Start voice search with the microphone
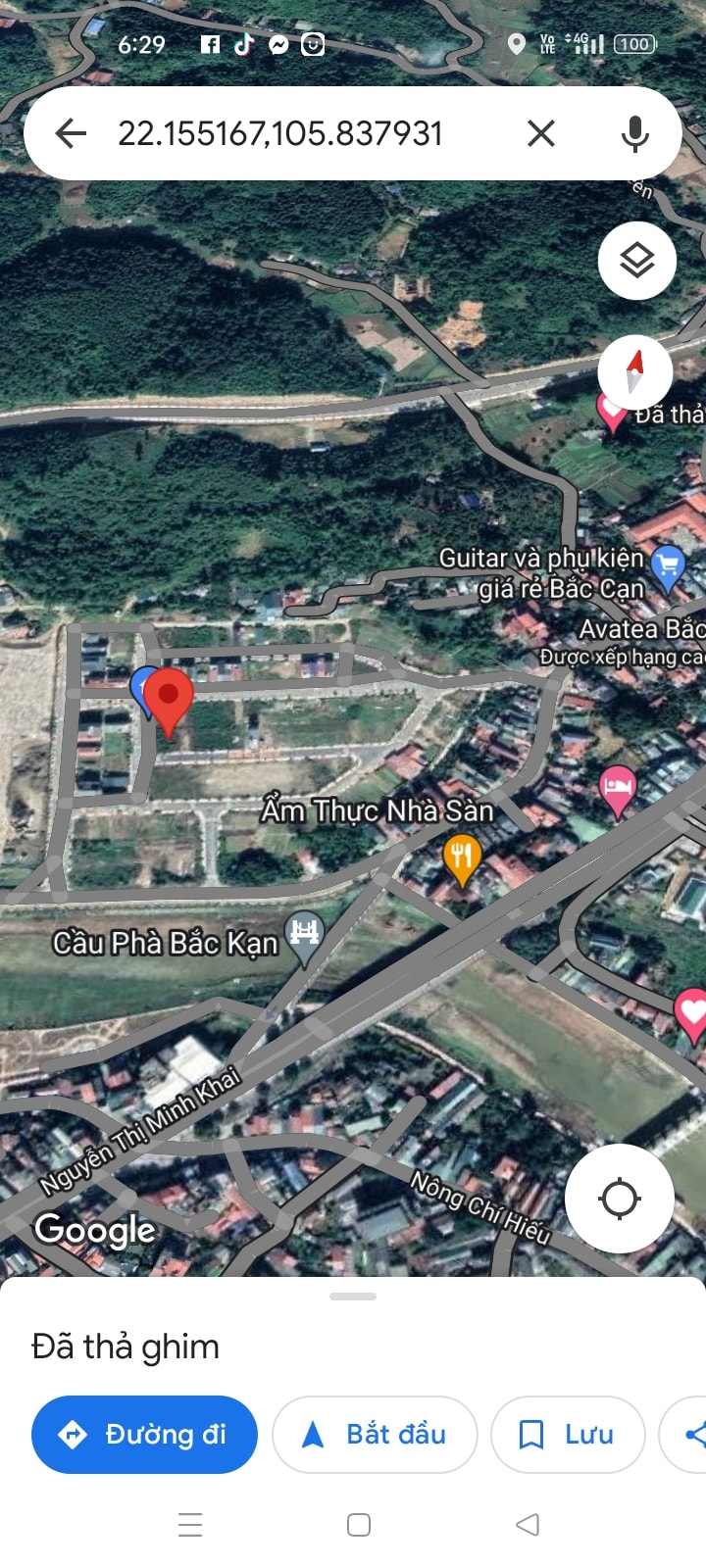The image size is (706, 1568). (x=635, y=133)
